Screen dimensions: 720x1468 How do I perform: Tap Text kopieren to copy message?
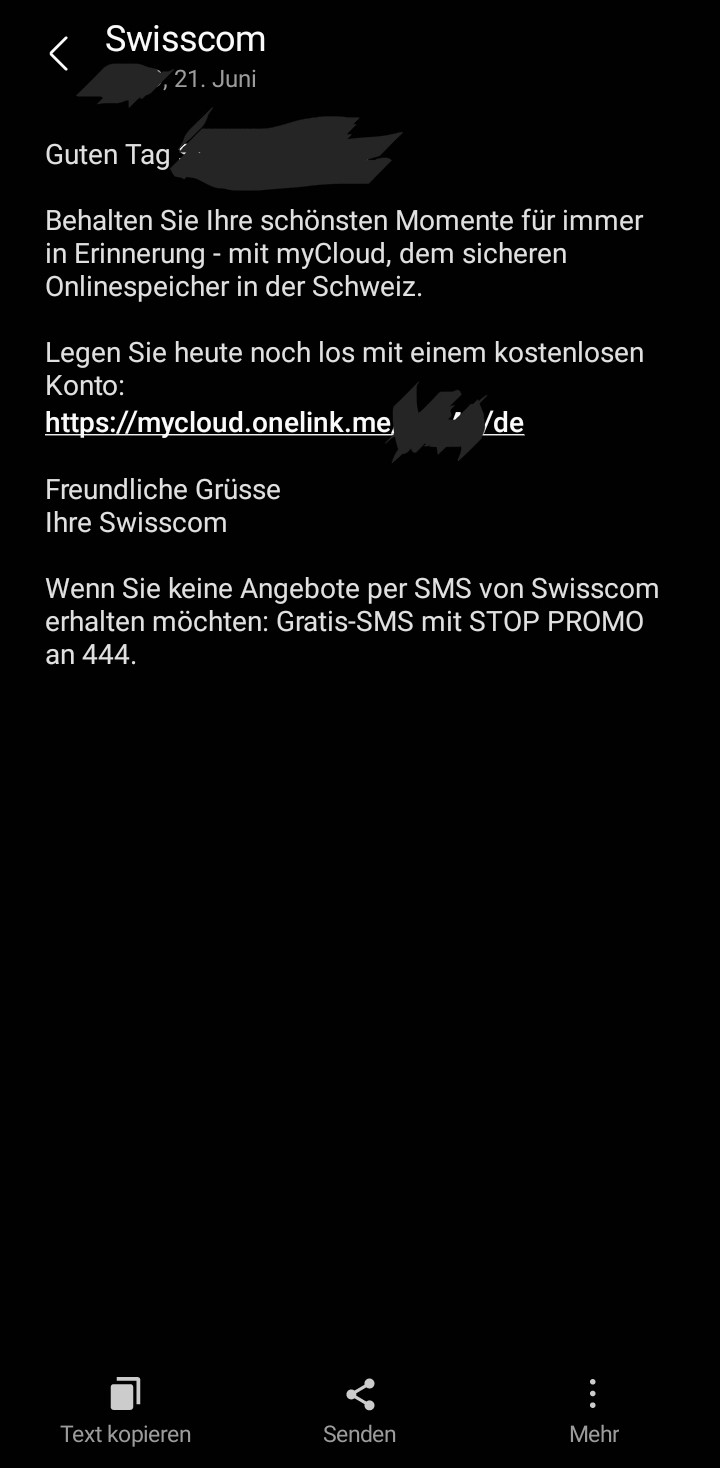(125, 1410)
